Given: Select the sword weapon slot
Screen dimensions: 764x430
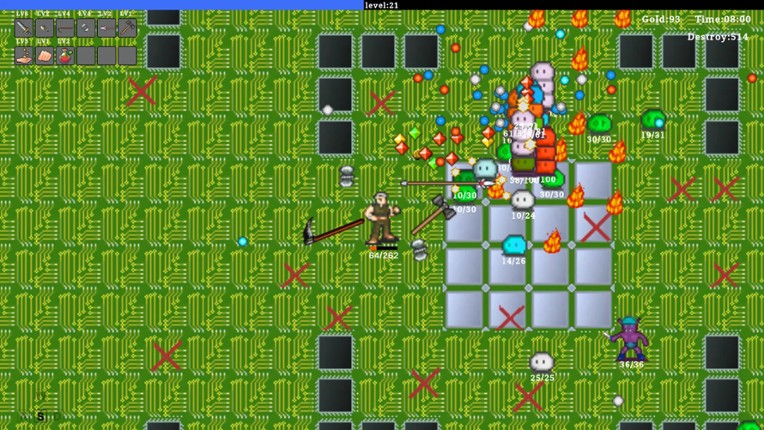Looking at the screenshot, I should point(24,28).
